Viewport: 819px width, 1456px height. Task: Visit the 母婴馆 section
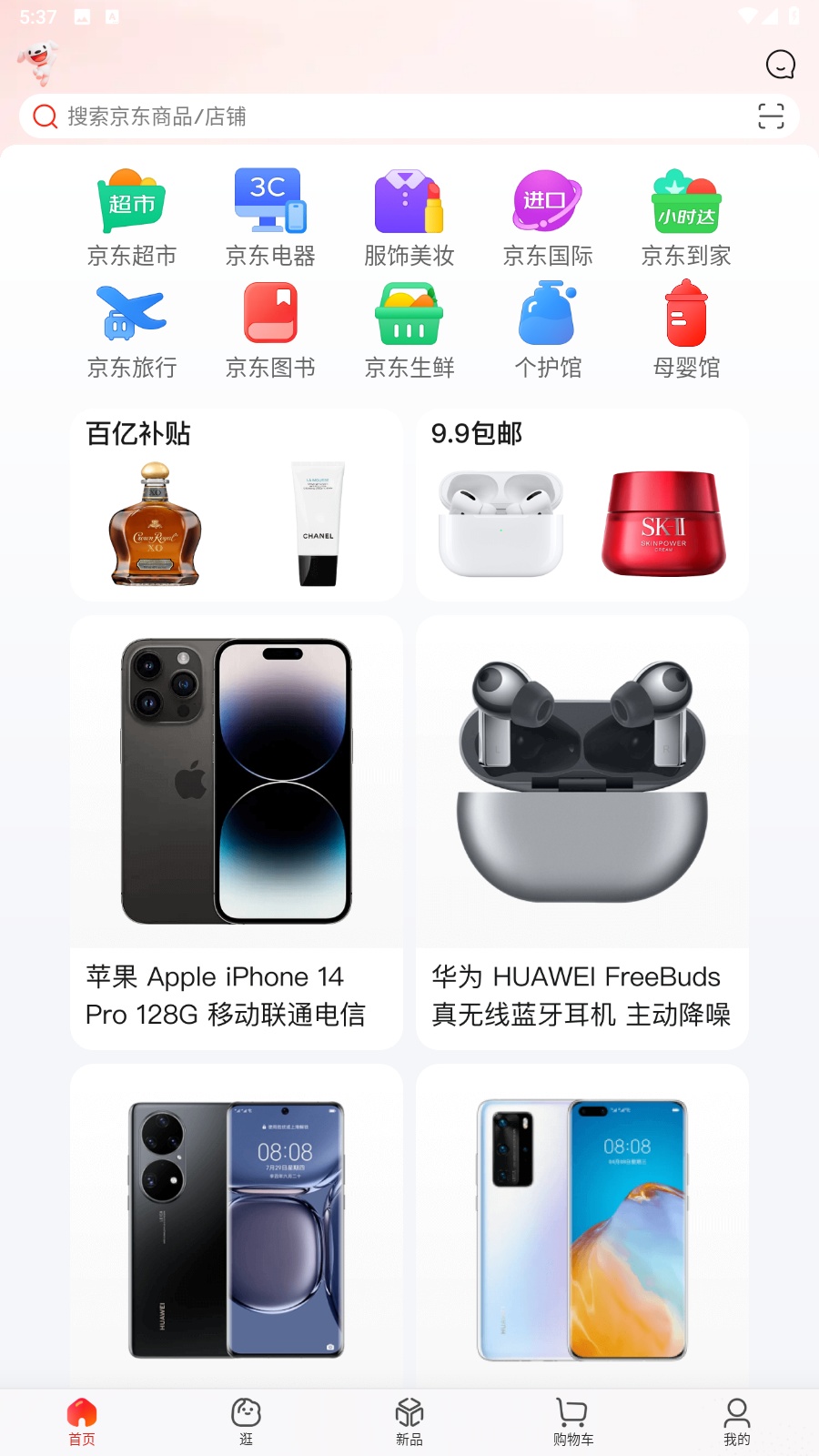686,330
